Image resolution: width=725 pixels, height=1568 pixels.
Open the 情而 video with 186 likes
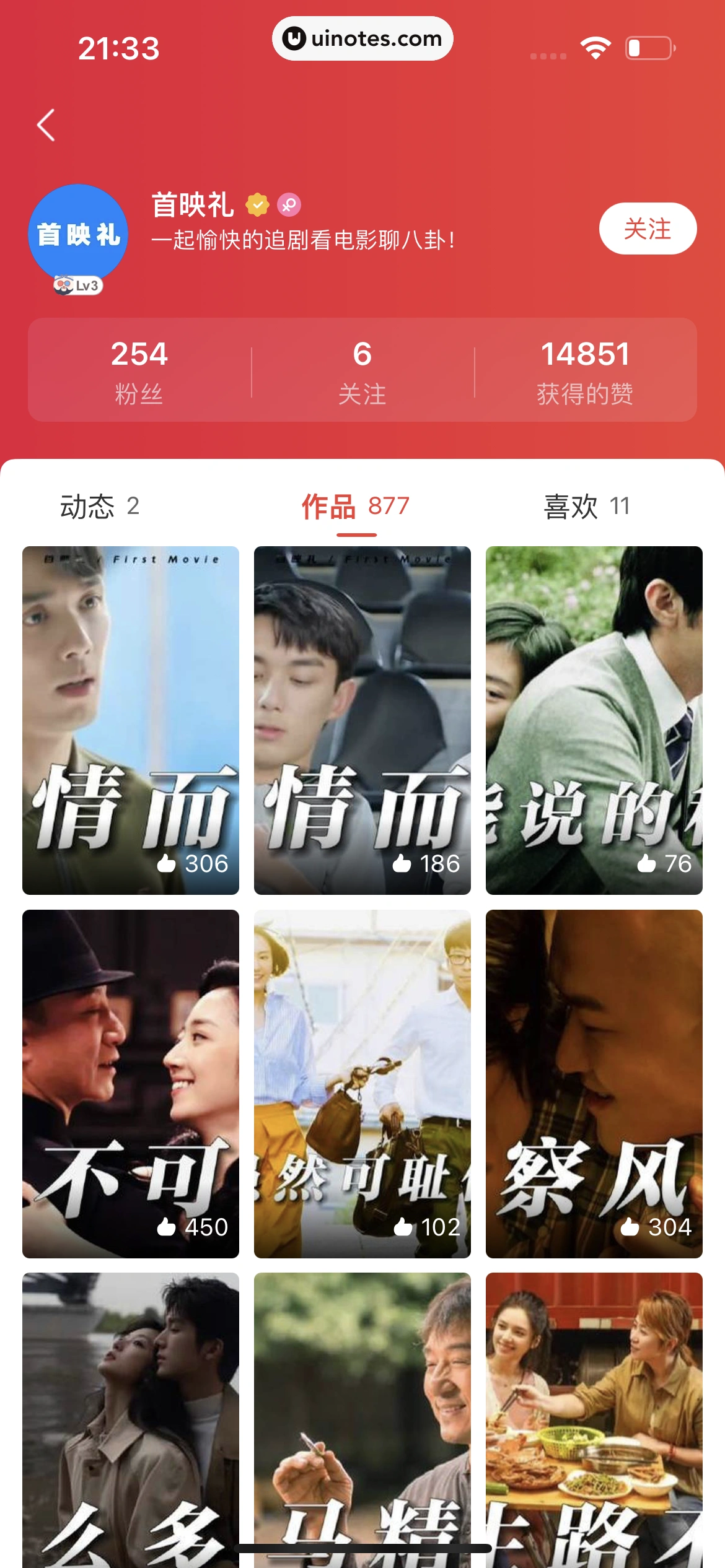[x=362, y=718]
